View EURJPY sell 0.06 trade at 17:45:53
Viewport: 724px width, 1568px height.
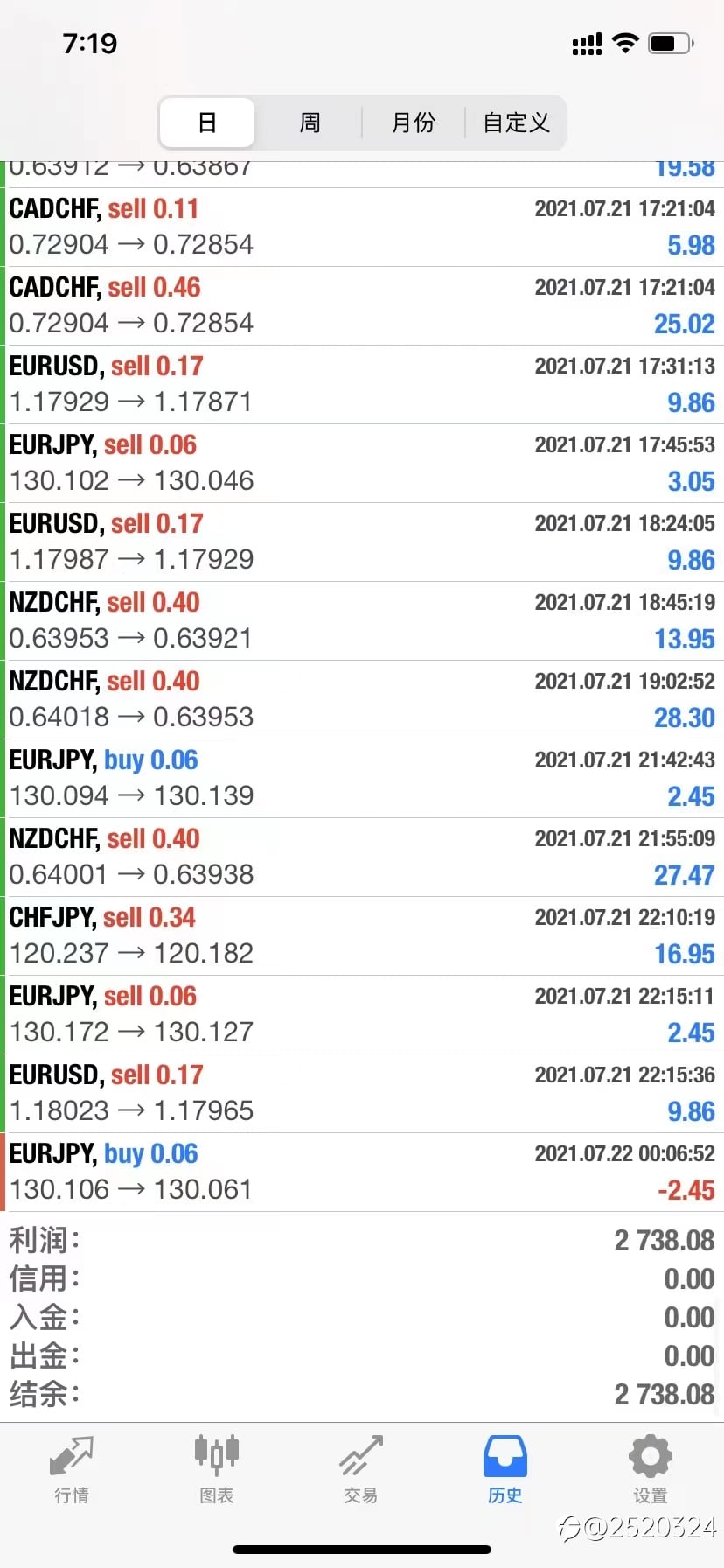click(x=362, y=464)
